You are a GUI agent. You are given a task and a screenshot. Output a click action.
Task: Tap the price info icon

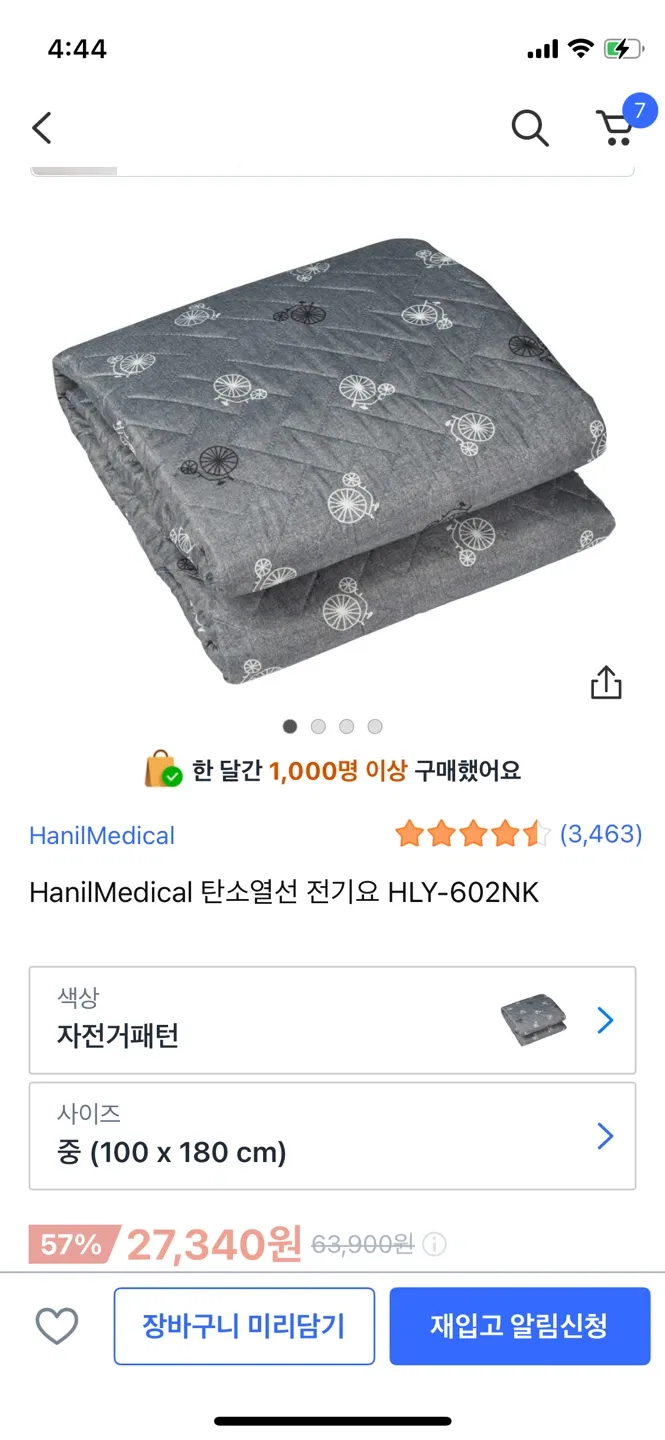pos(434,1244)
